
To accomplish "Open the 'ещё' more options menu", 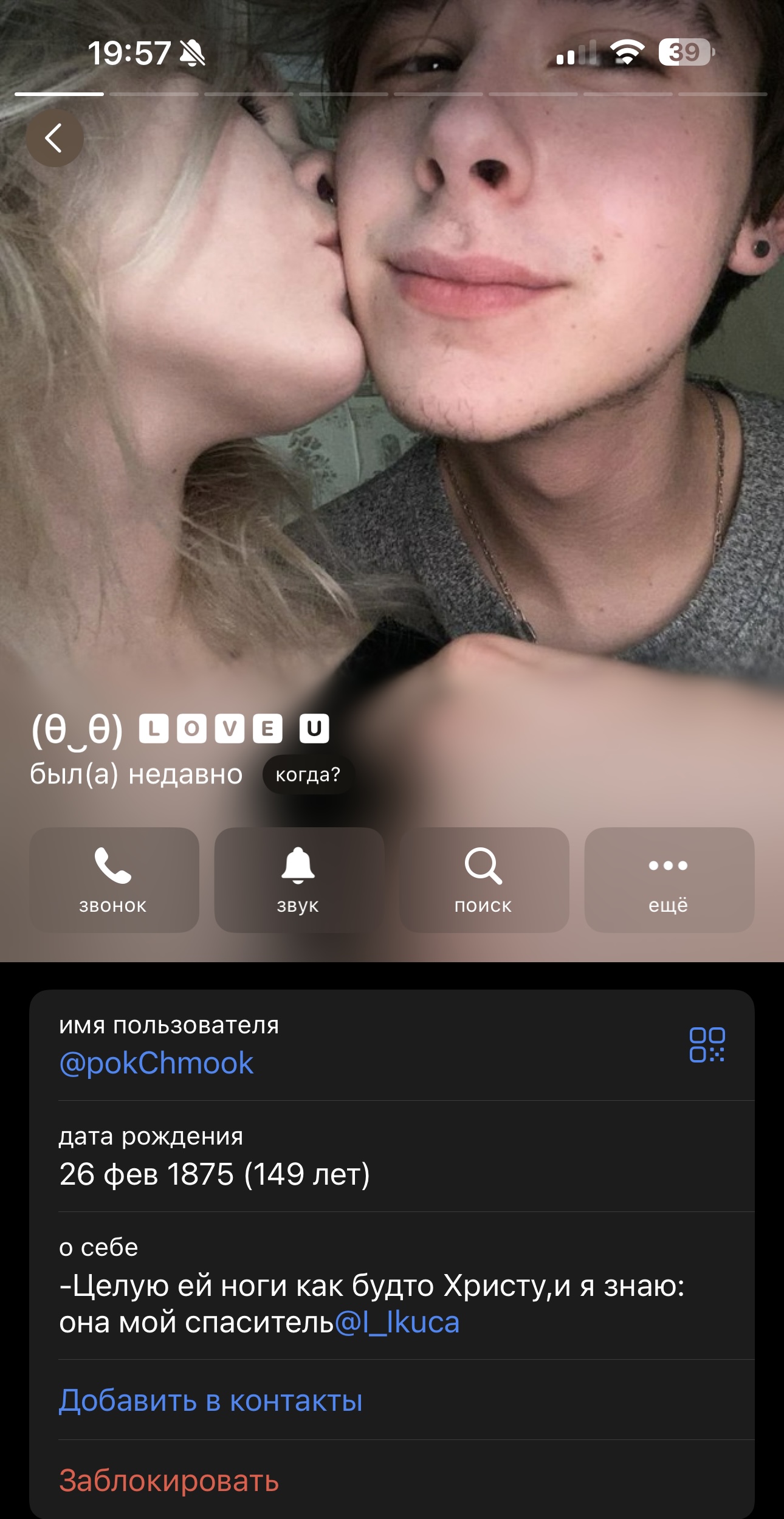I will tap(669, 880).
